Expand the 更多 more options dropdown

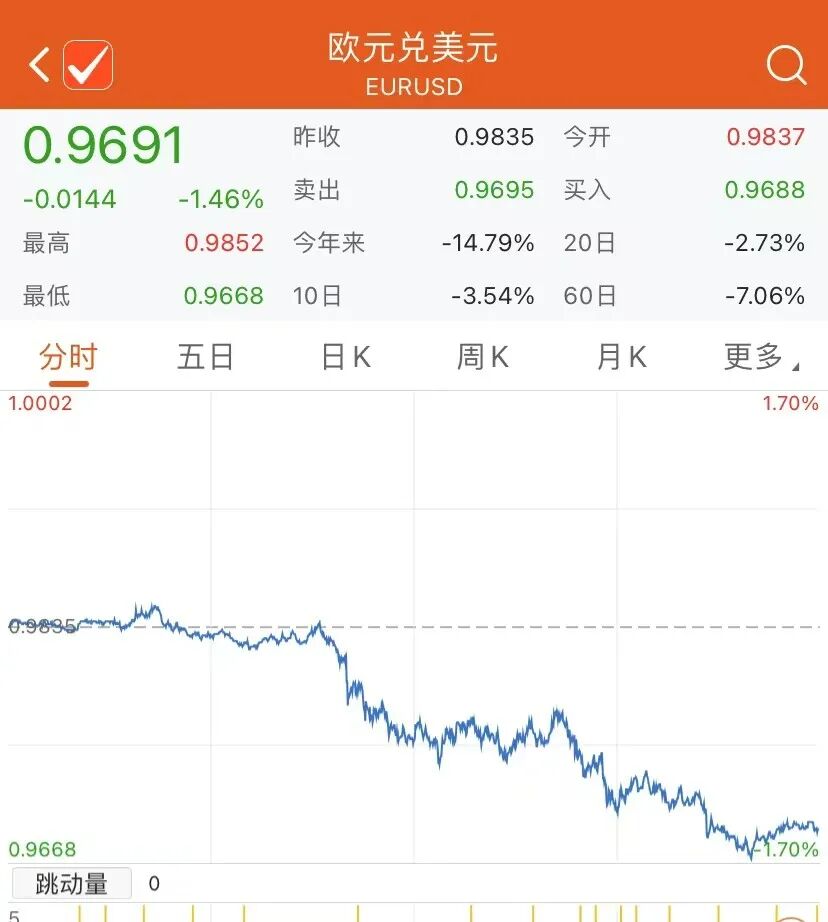click(x=761, y=357)
